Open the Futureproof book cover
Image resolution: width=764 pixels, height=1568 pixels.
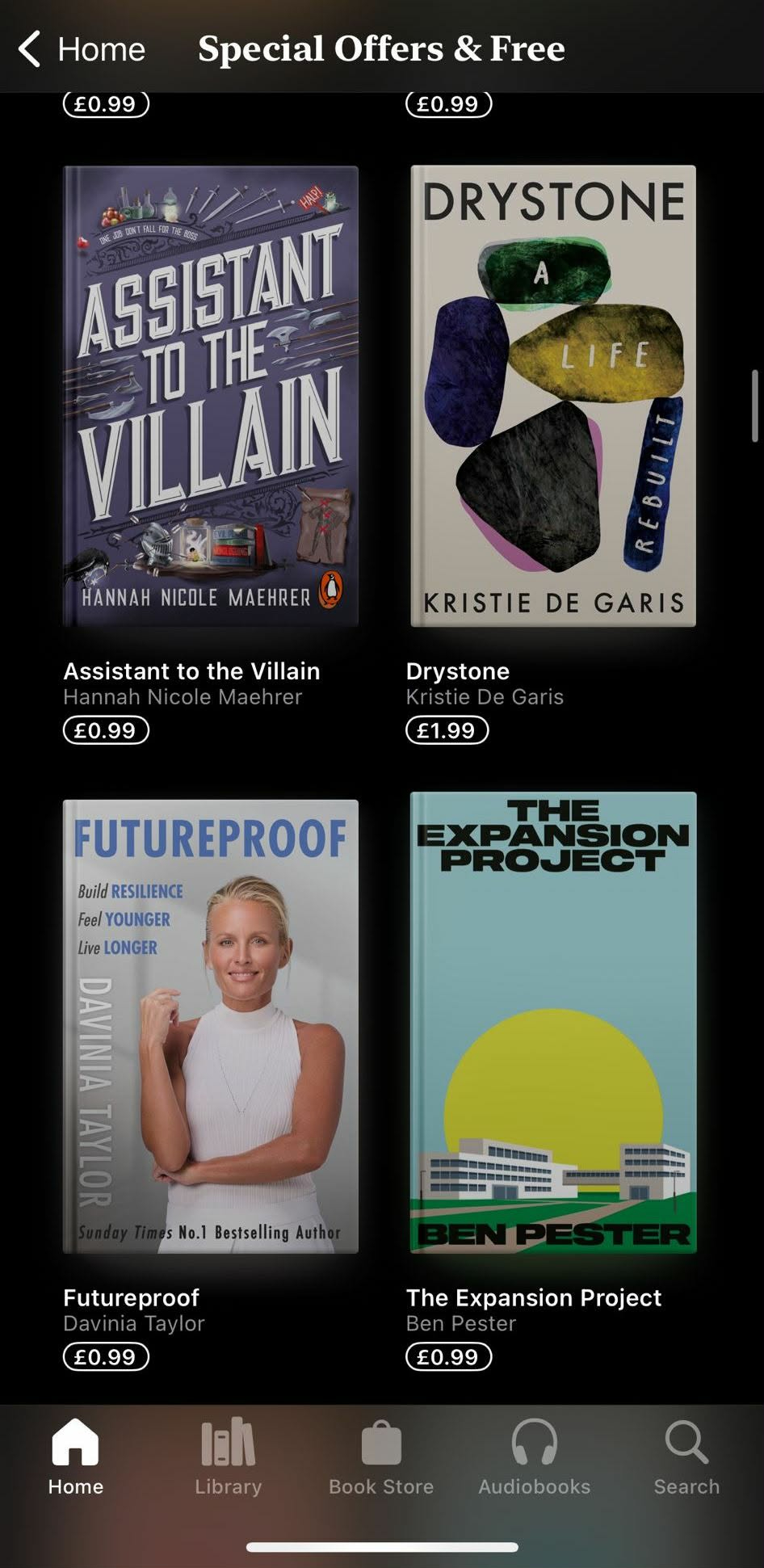pos(211,1026)
